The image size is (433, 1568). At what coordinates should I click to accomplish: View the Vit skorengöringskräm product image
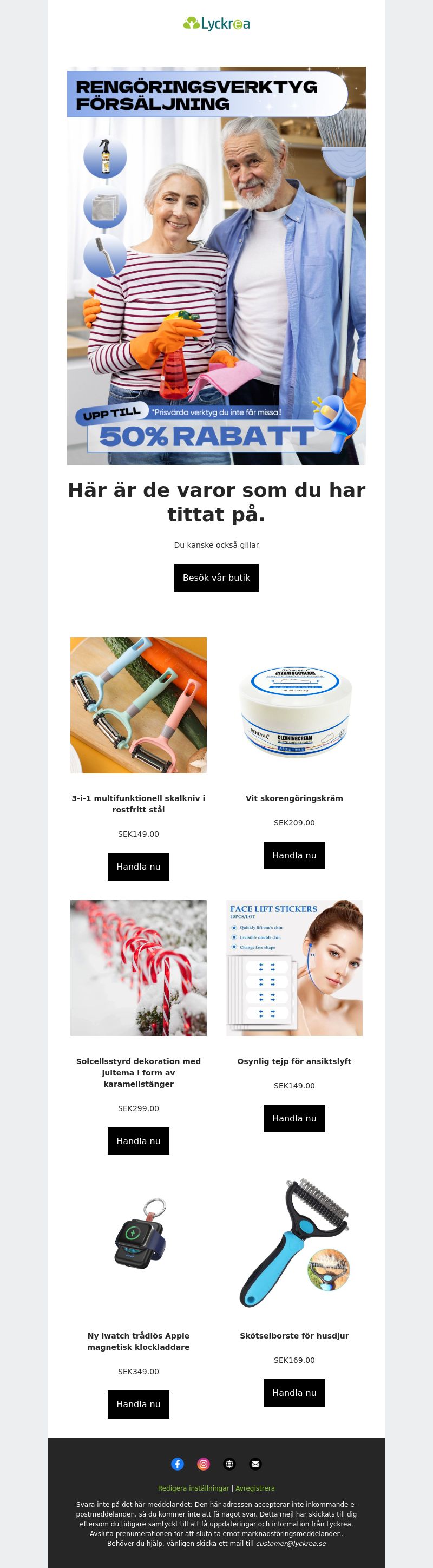pos(294,705)
